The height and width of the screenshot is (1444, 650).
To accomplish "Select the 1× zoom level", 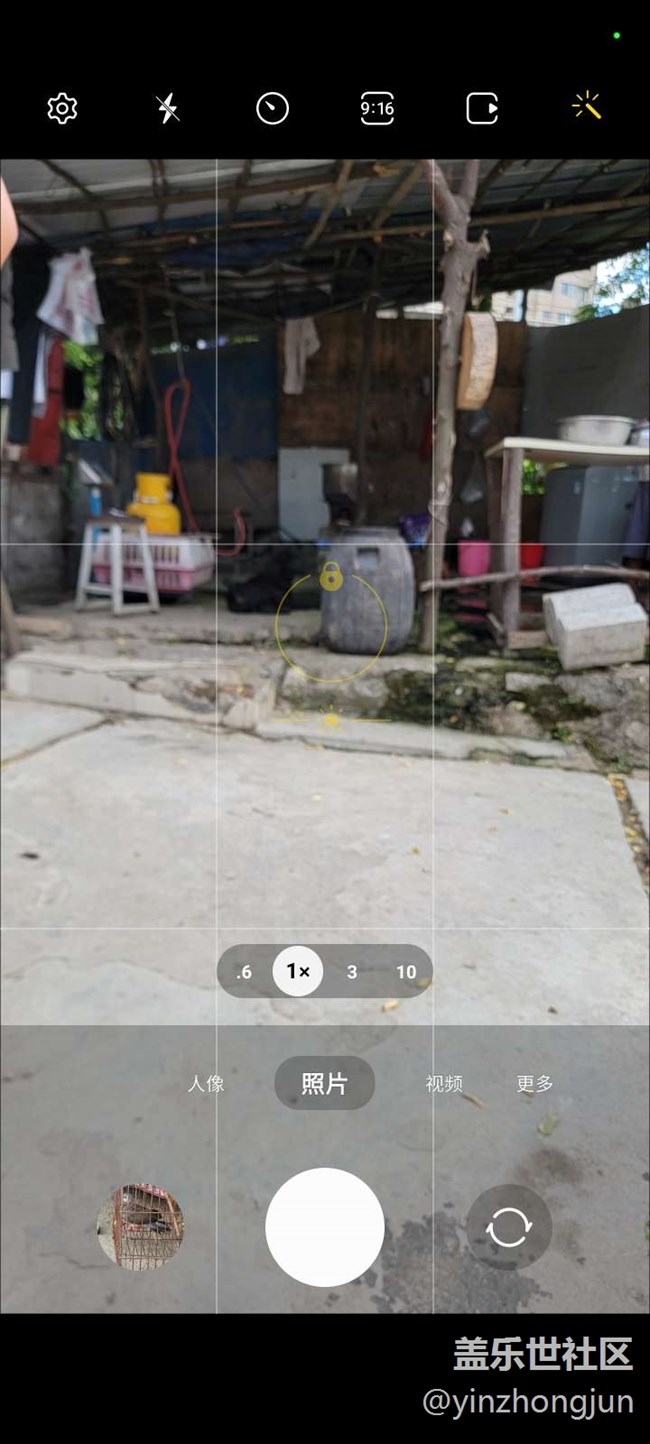I will [x=298, y=972].
